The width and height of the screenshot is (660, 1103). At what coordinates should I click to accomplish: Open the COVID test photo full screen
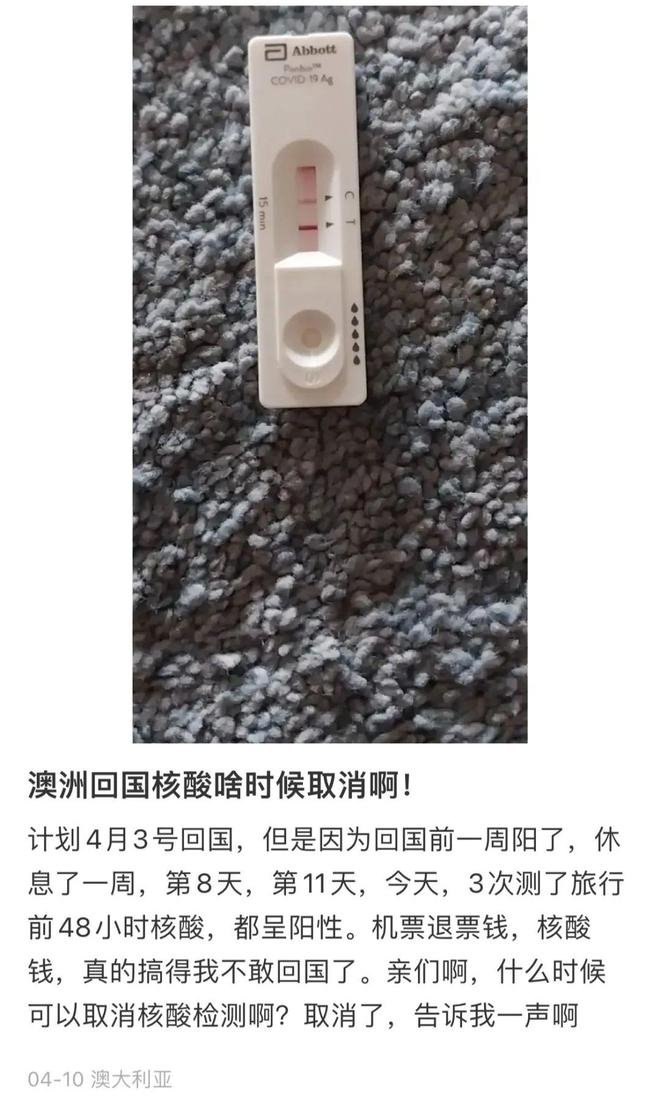click(x=330, y=375)
